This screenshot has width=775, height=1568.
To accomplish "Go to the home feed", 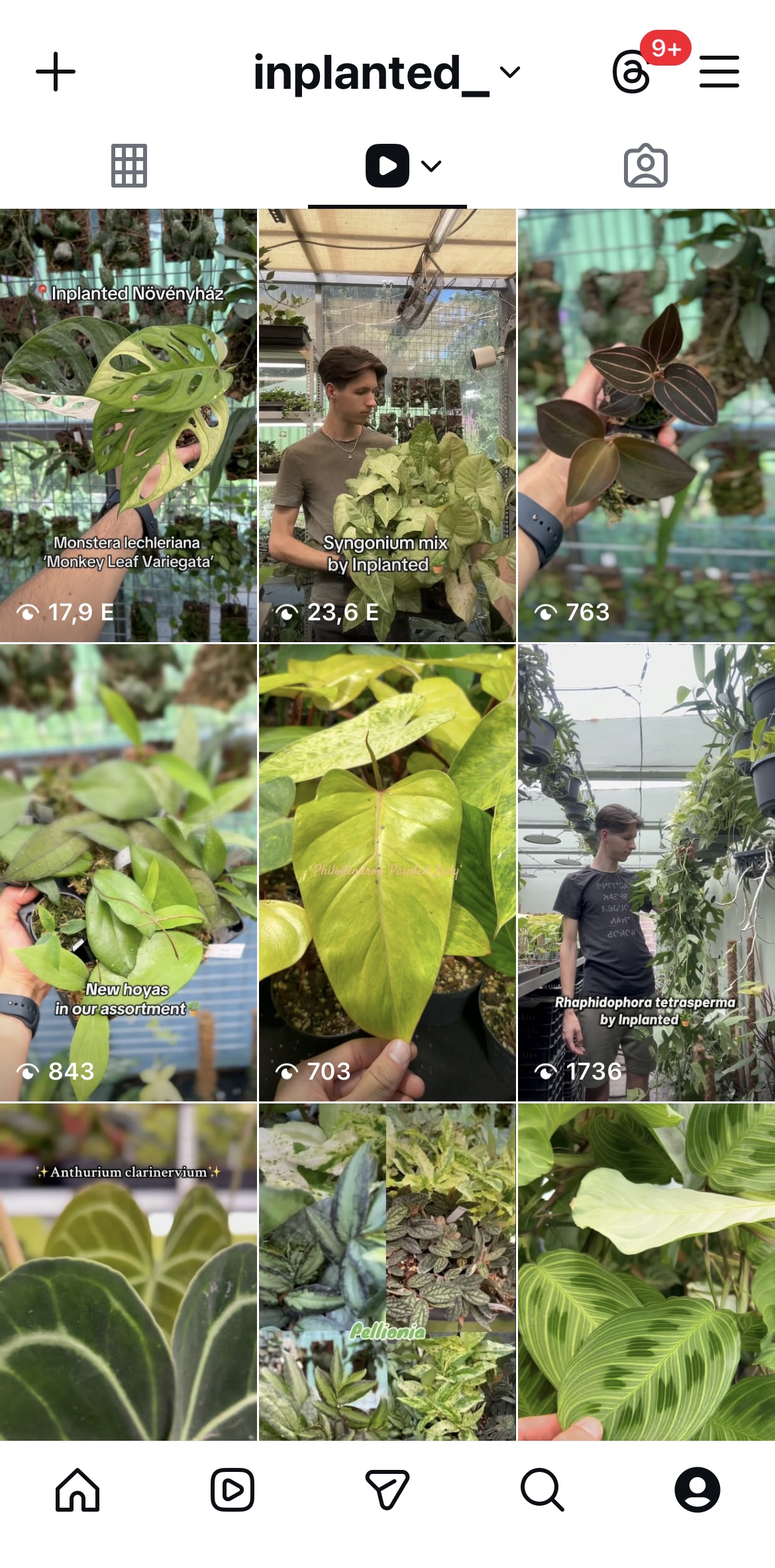I will (x=77, y=1490).
